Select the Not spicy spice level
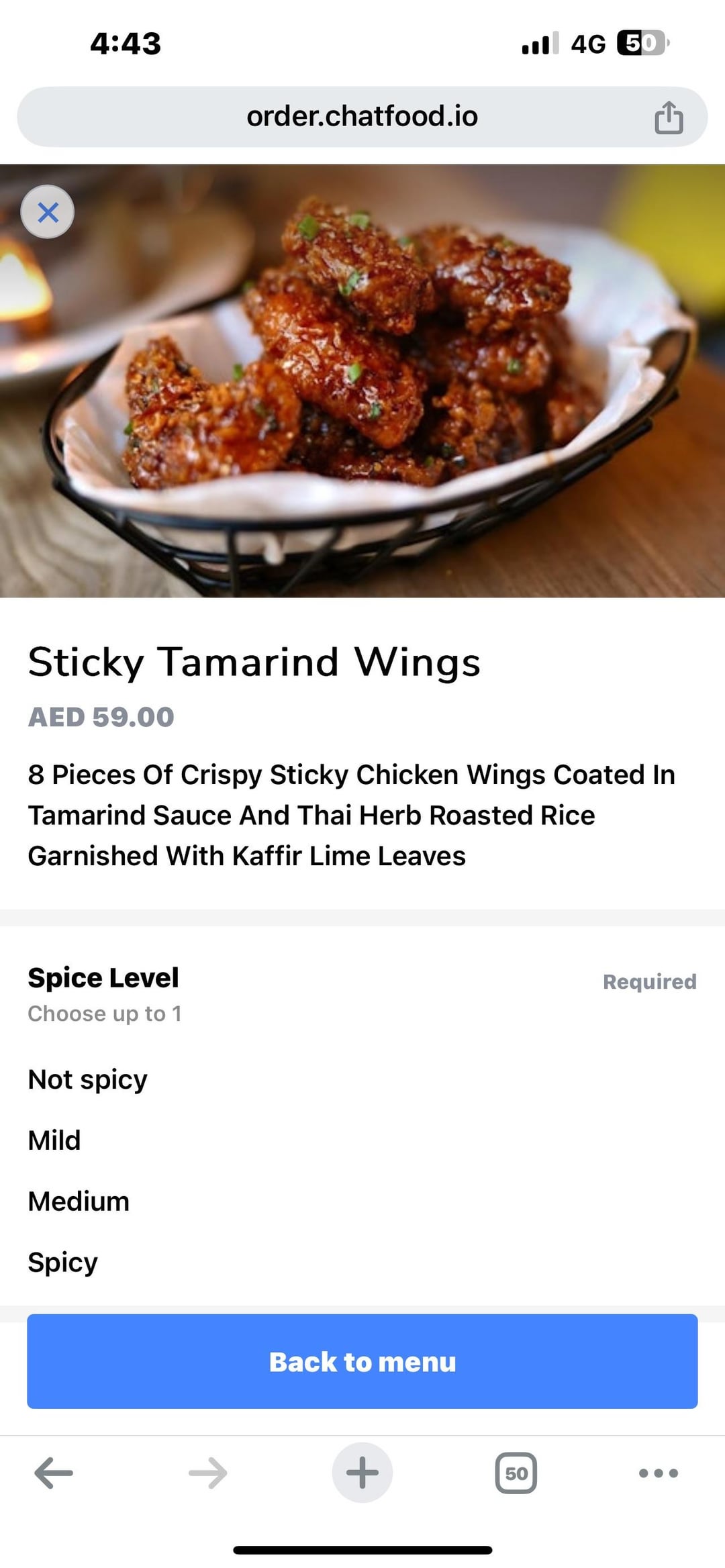Image resolution: width=725 pixels, height=1568 pixels. (x=88, y=1079)
